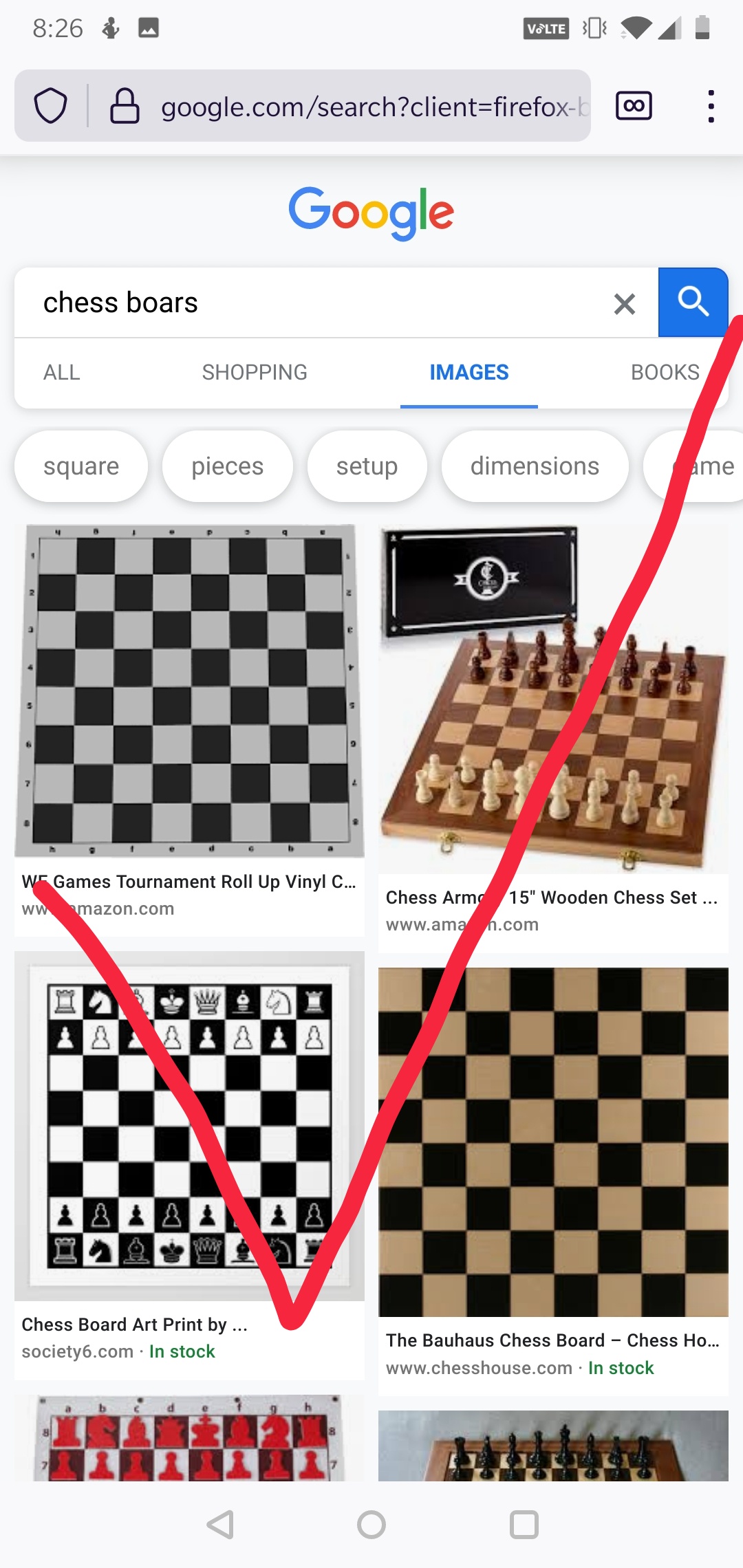Open the BOOKS search tab
The width and height of the screenshot is (743, 1568).
click(665, 372)
